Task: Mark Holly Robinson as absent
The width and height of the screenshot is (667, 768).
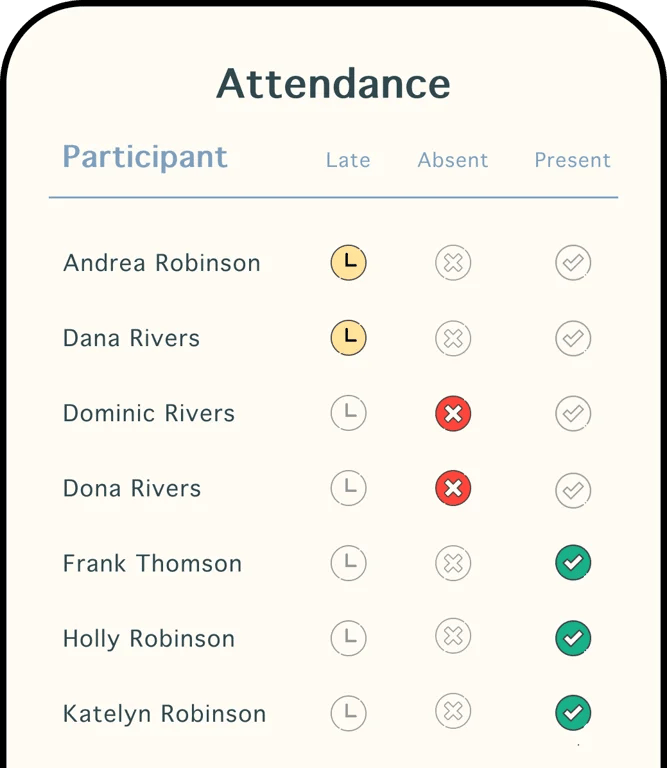Action: tap(453, 636)
